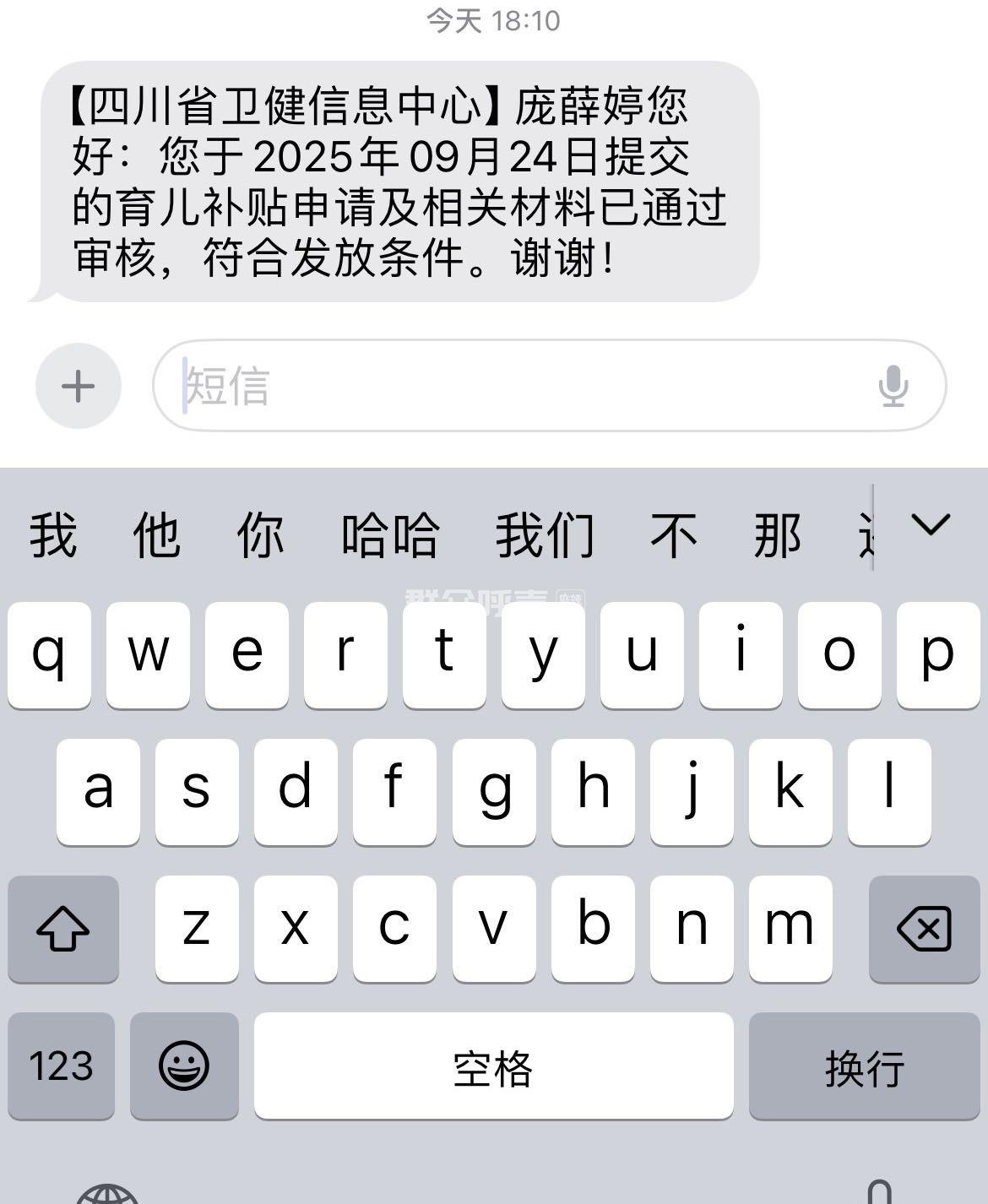Image resolution: width=988 pixels, height=1204 pixels.
Task: Select the suggested character 你
Action: [x=260, y=535]
